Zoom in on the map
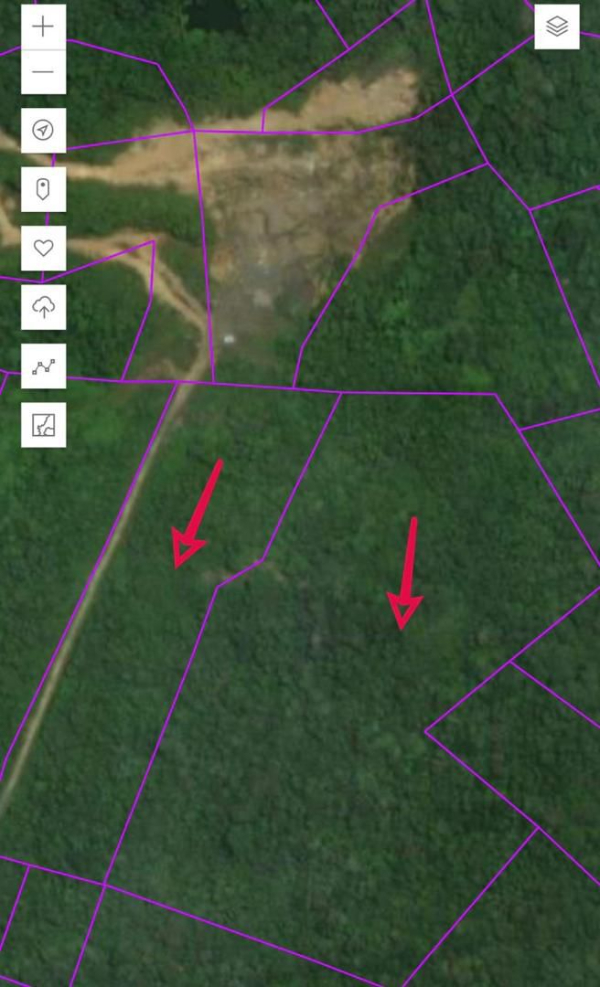 coord(43,27)
